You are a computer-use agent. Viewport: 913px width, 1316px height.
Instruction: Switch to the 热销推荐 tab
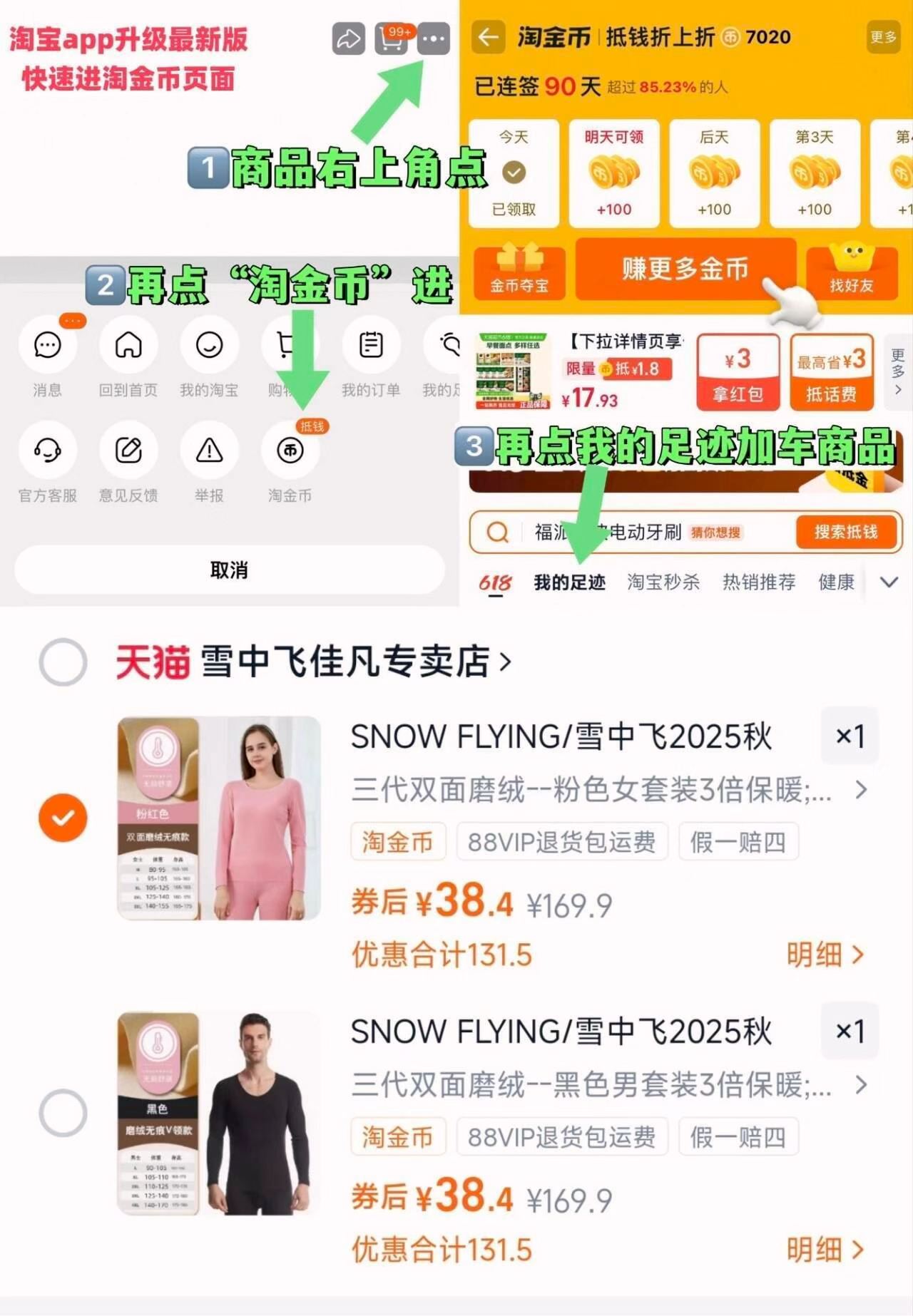[760, 582]
